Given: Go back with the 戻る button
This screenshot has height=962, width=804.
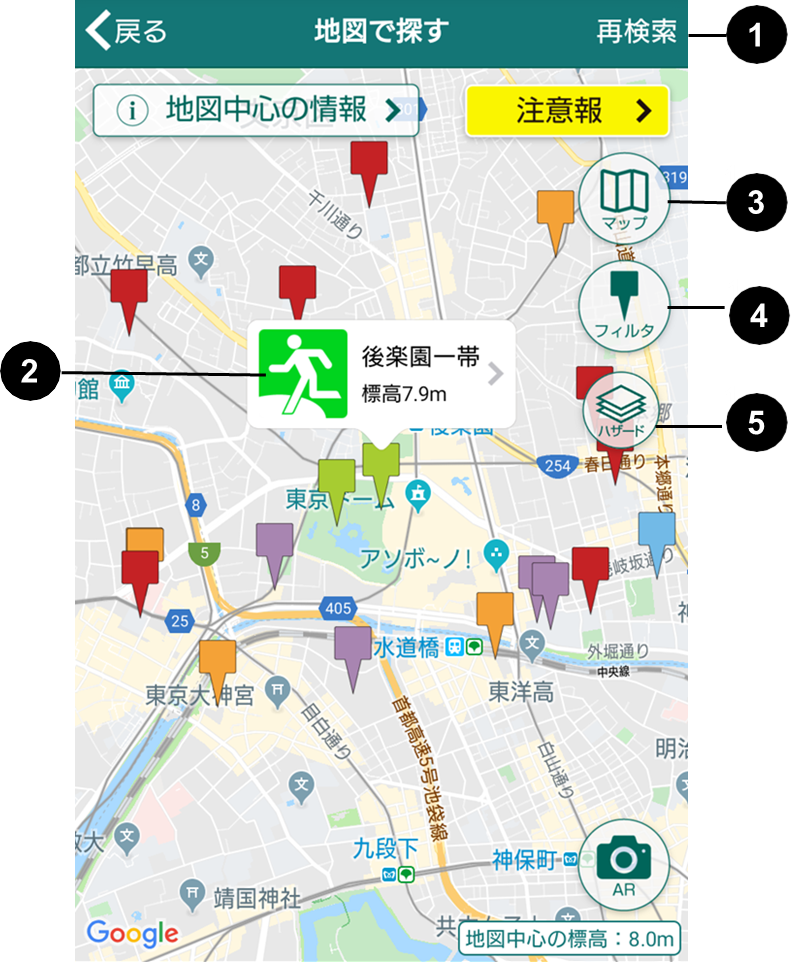Looking at the screenshot, I should 126,31.
